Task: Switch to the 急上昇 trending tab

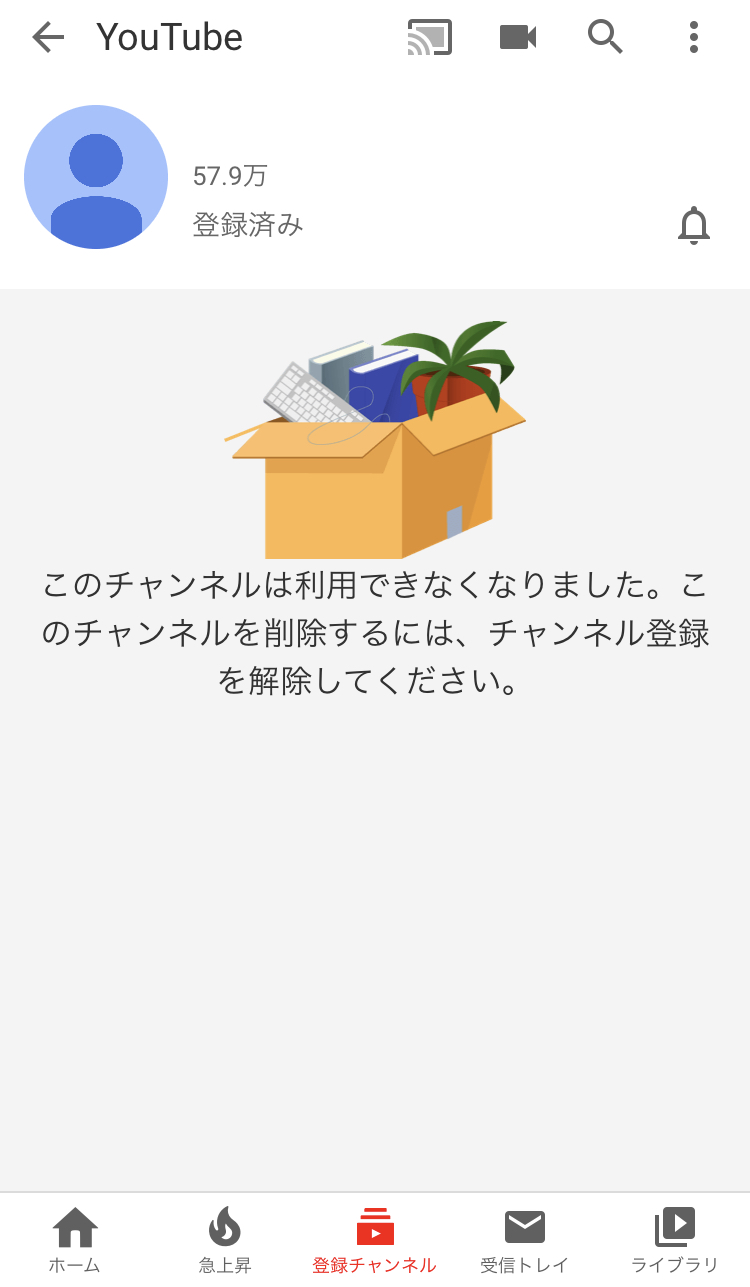Action: click(x=225, y=1240)
